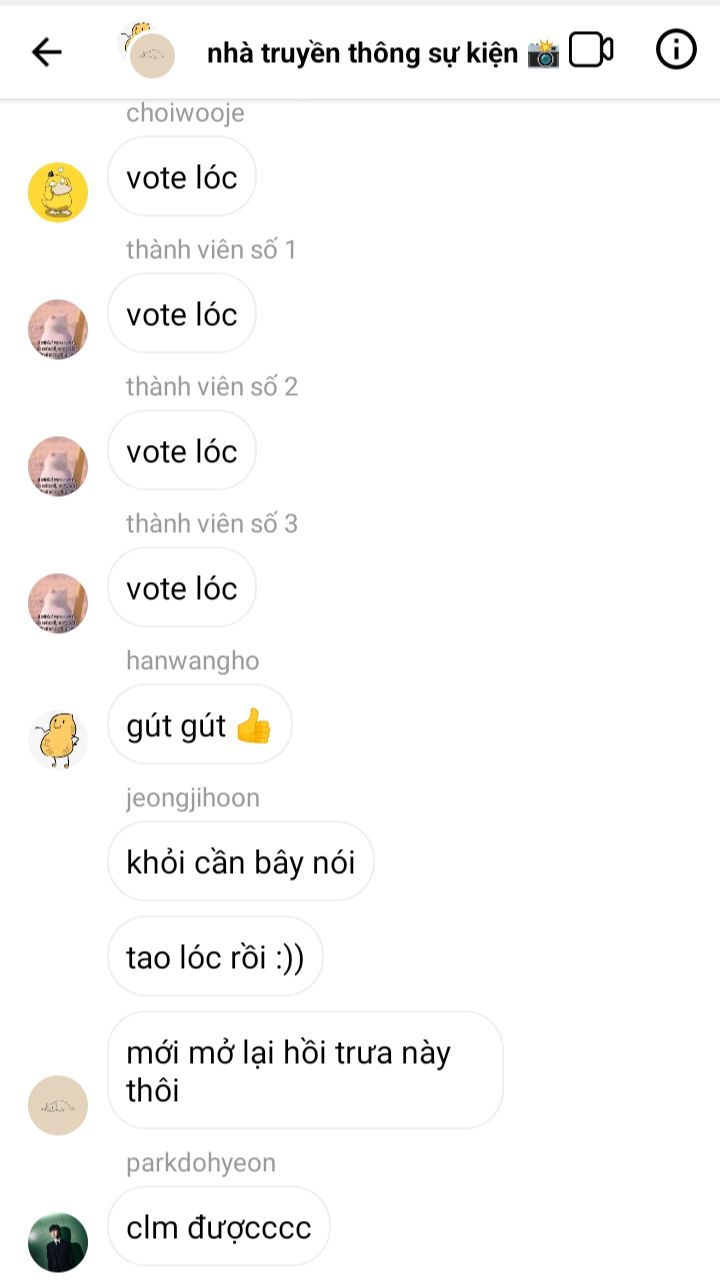View thành viên số 1's avatar

[x=58, y=329]
